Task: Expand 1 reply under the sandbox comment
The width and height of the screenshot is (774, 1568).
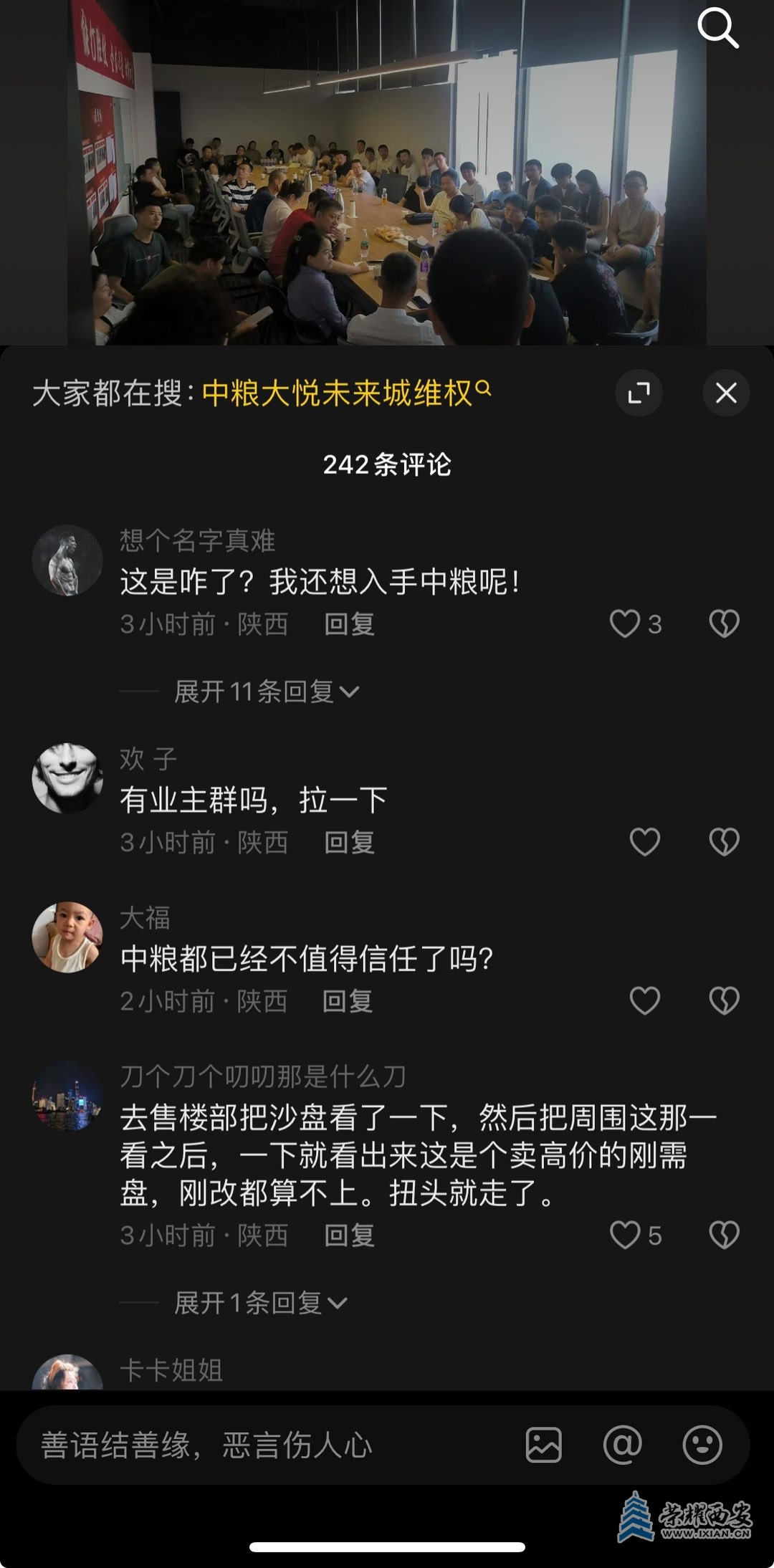Action: [260, 1303]
